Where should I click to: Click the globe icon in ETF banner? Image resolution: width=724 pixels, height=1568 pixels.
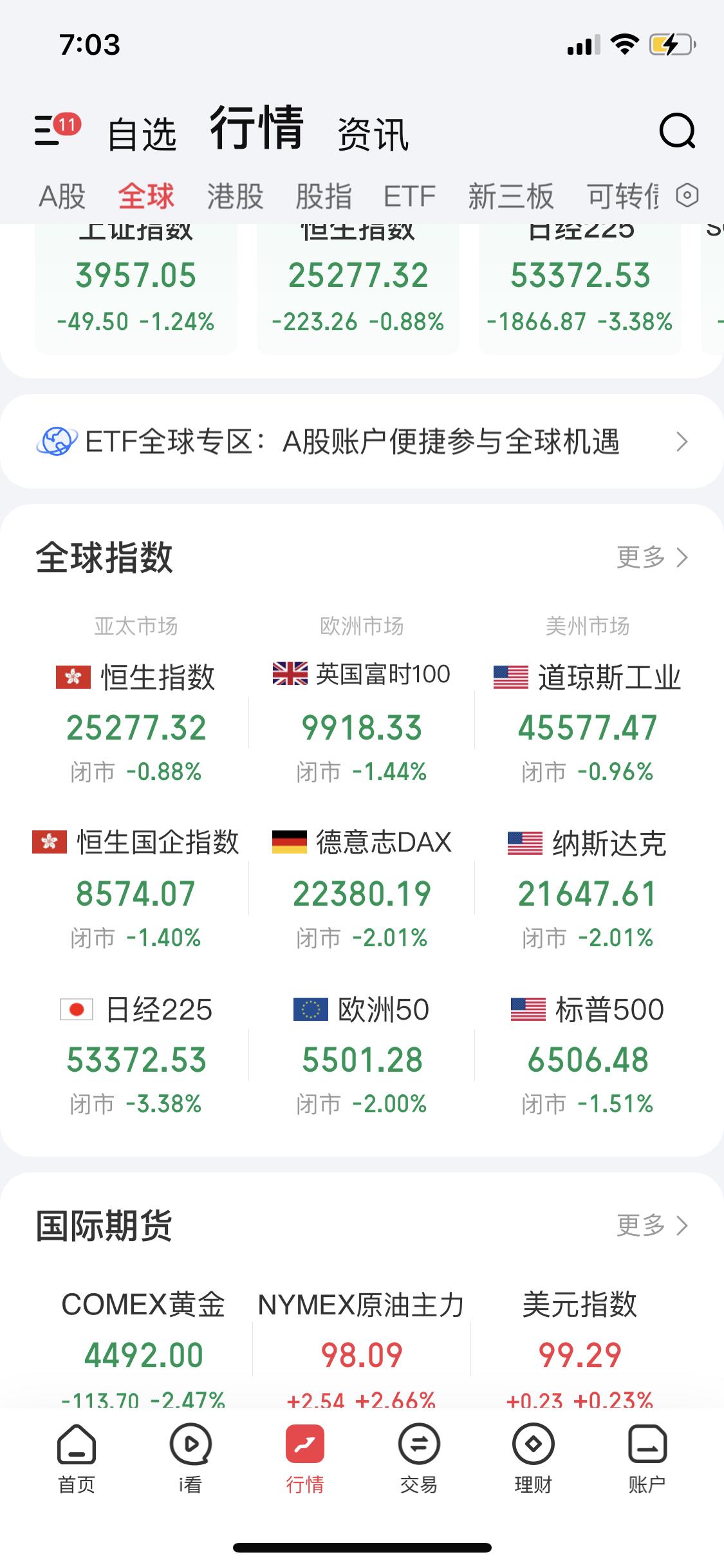tap(57, 442)
